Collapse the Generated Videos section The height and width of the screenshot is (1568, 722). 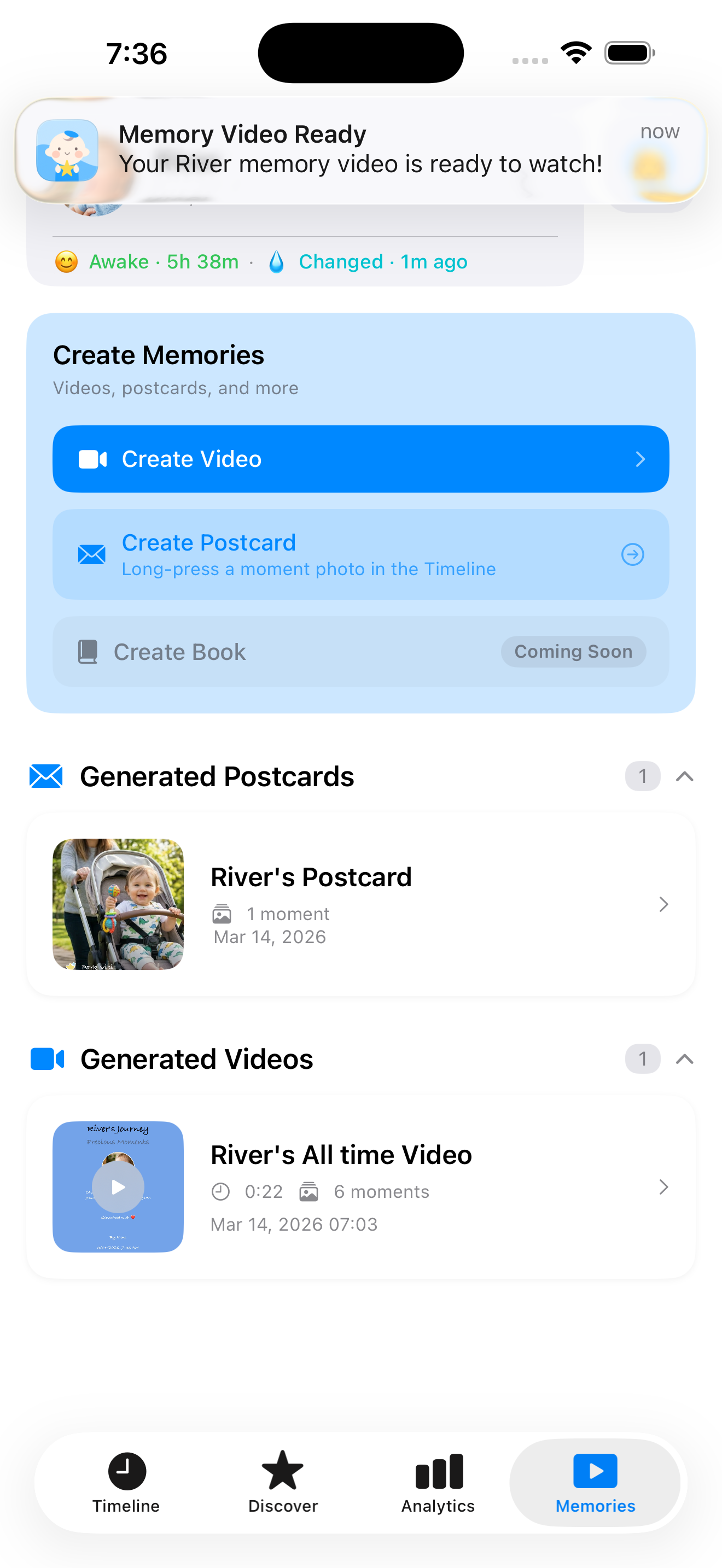pyautogui.click(x=684, y=1059)
